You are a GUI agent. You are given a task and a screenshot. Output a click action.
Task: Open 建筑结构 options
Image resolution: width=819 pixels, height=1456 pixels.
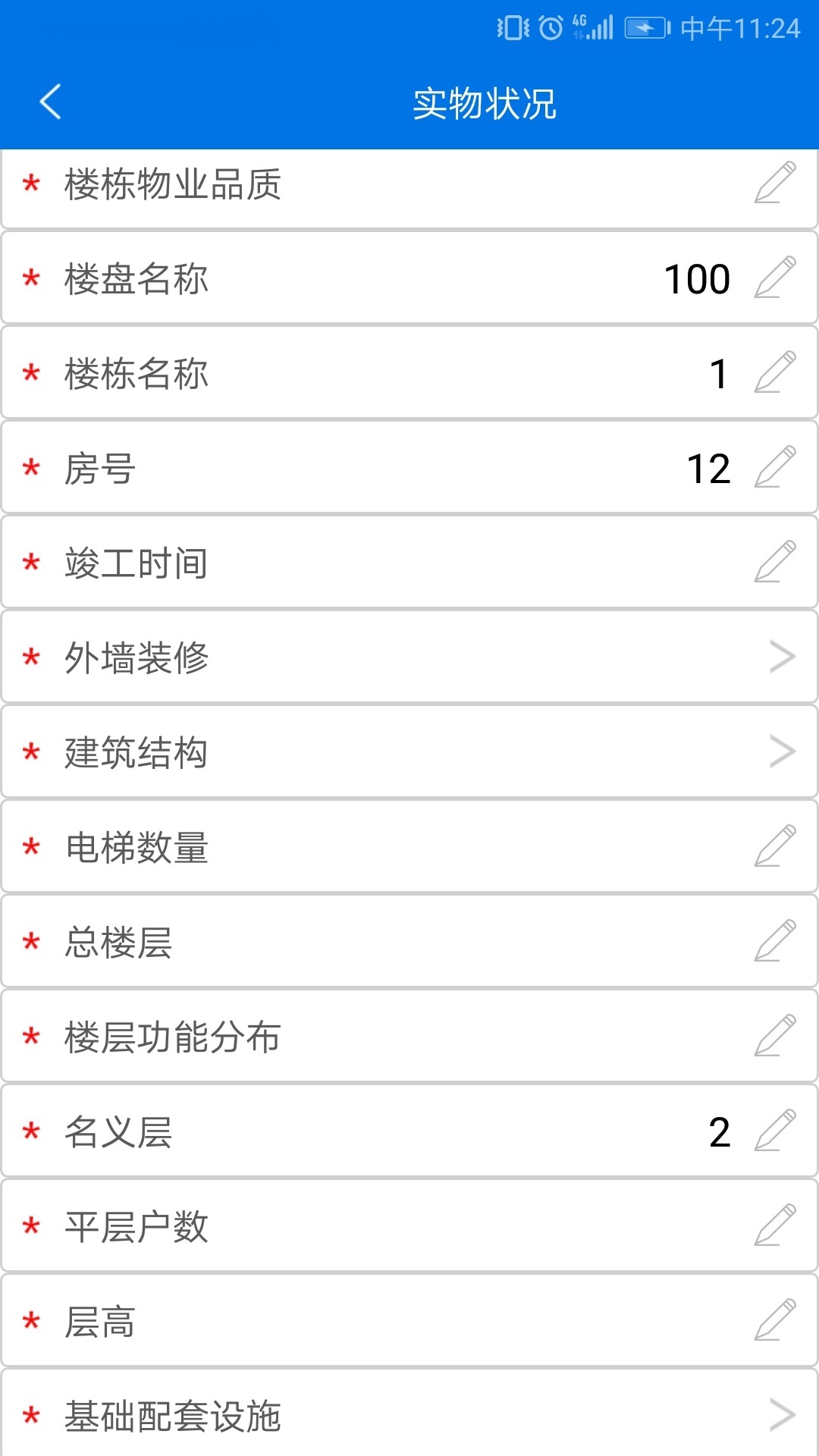[781, 752]
